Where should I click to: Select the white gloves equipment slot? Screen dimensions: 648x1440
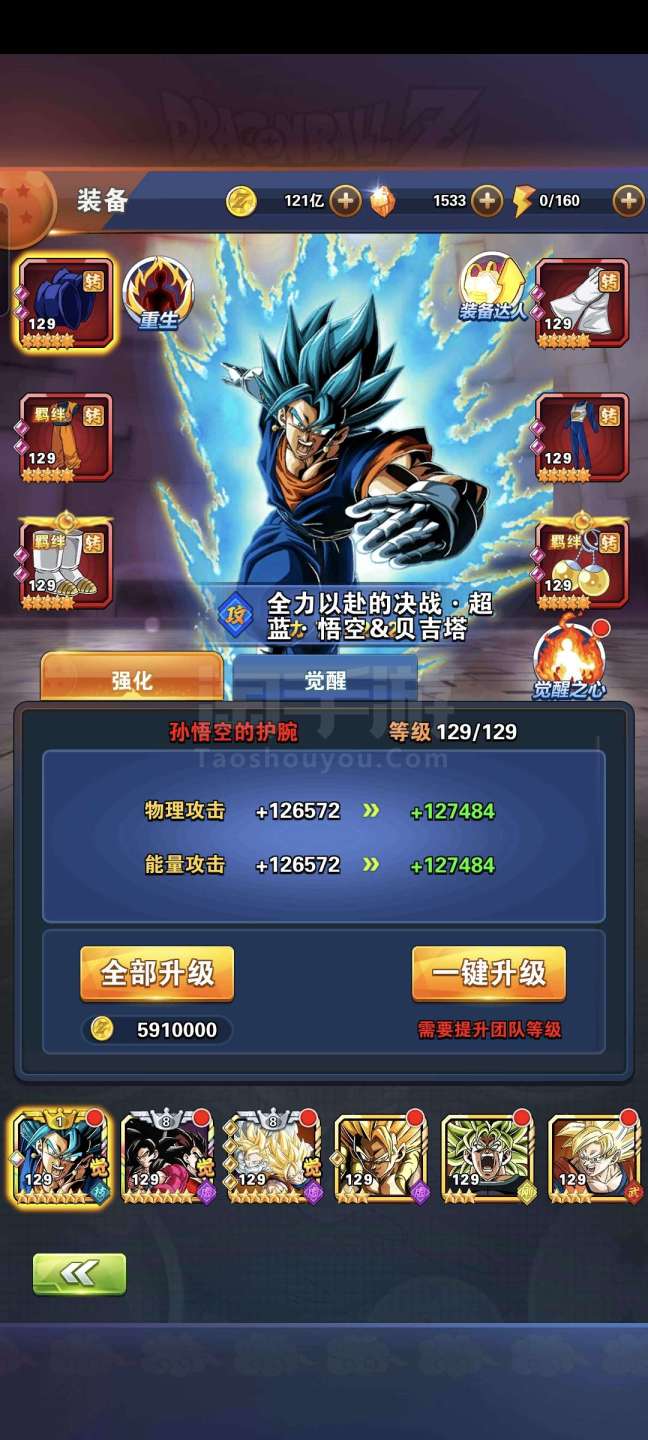[582, 303]
